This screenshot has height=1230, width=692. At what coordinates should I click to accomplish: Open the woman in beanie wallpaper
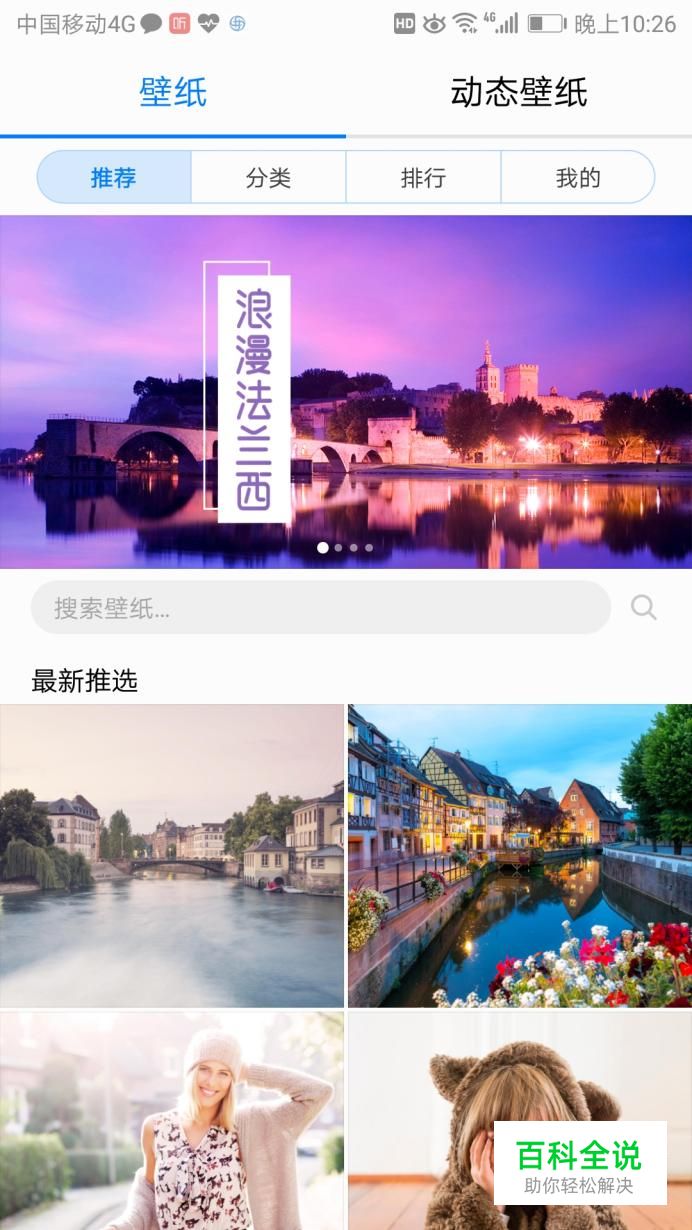pyautogui.click(x=172, y=1120)
